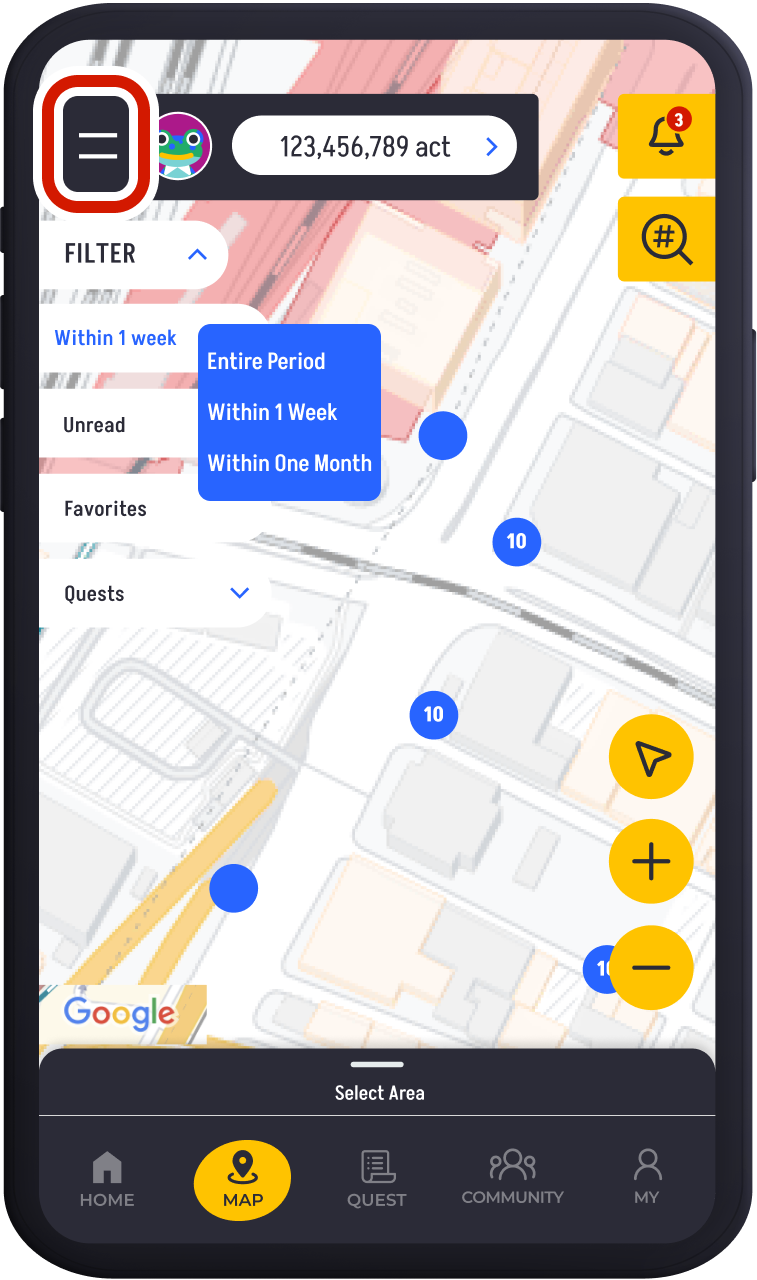Filter by Favorites

coord(105,509)
